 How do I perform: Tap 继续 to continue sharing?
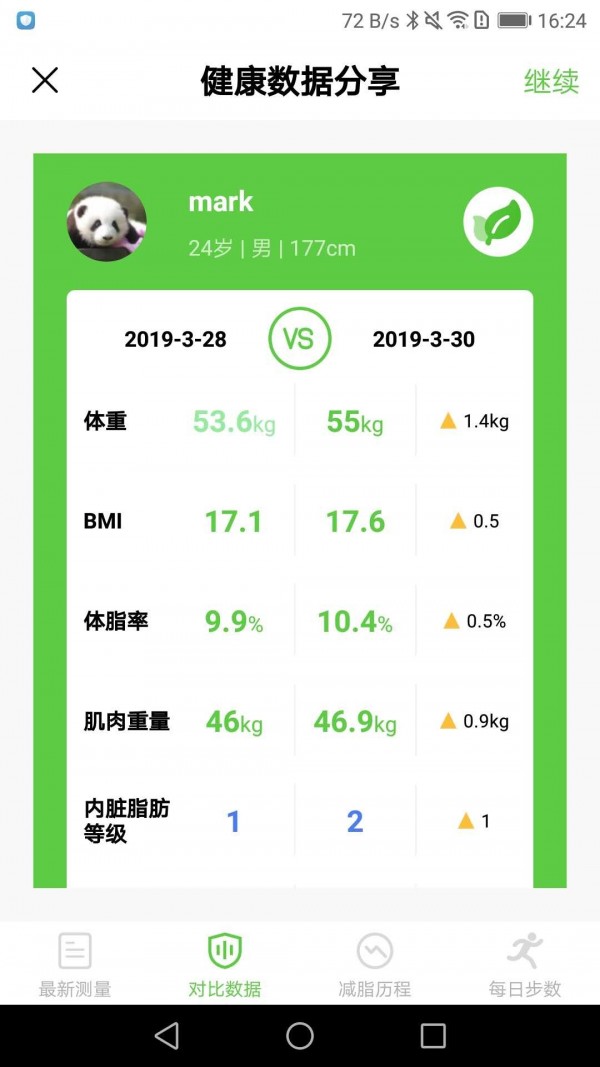pos(551,81)
